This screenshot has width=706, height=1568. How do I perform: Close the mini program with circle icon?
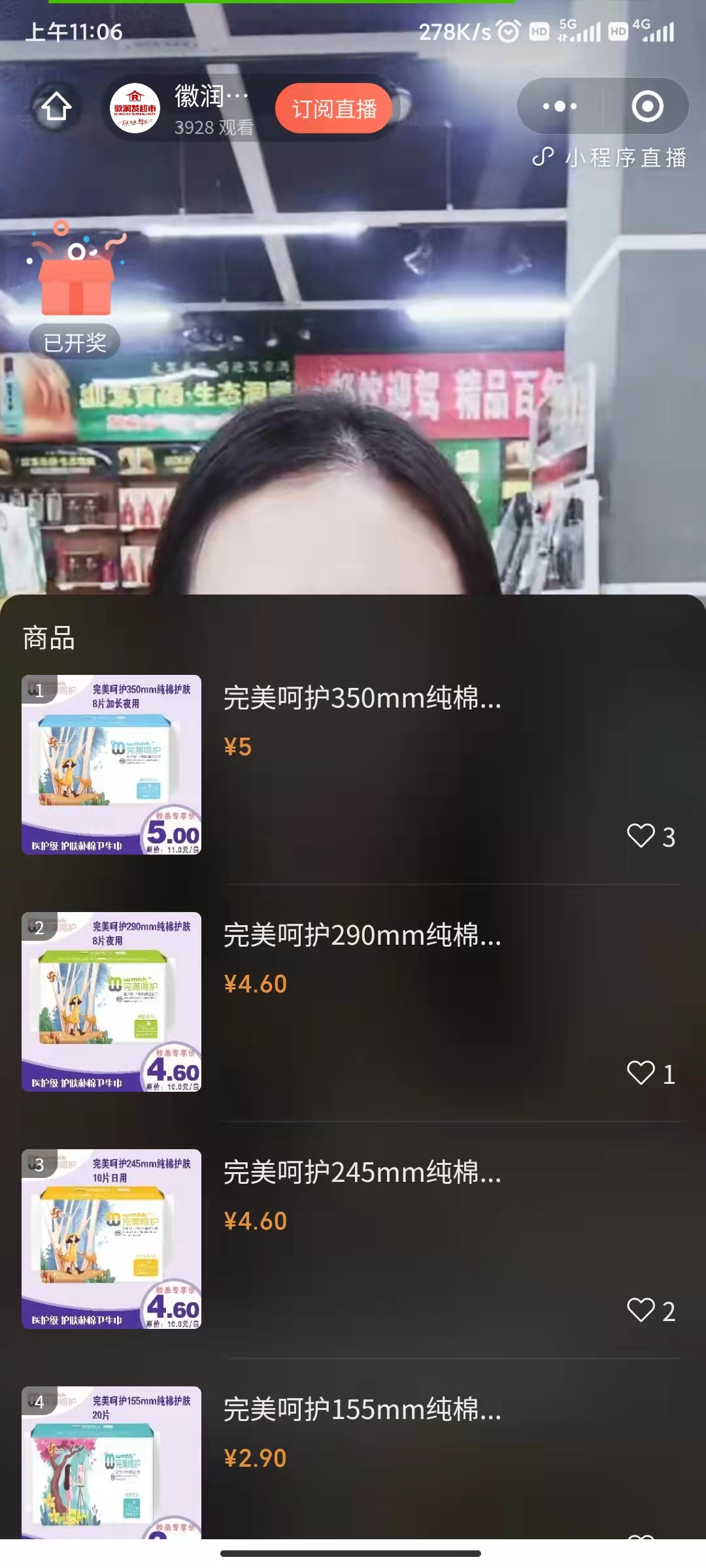pyautogui.click(x=647, y=106)
